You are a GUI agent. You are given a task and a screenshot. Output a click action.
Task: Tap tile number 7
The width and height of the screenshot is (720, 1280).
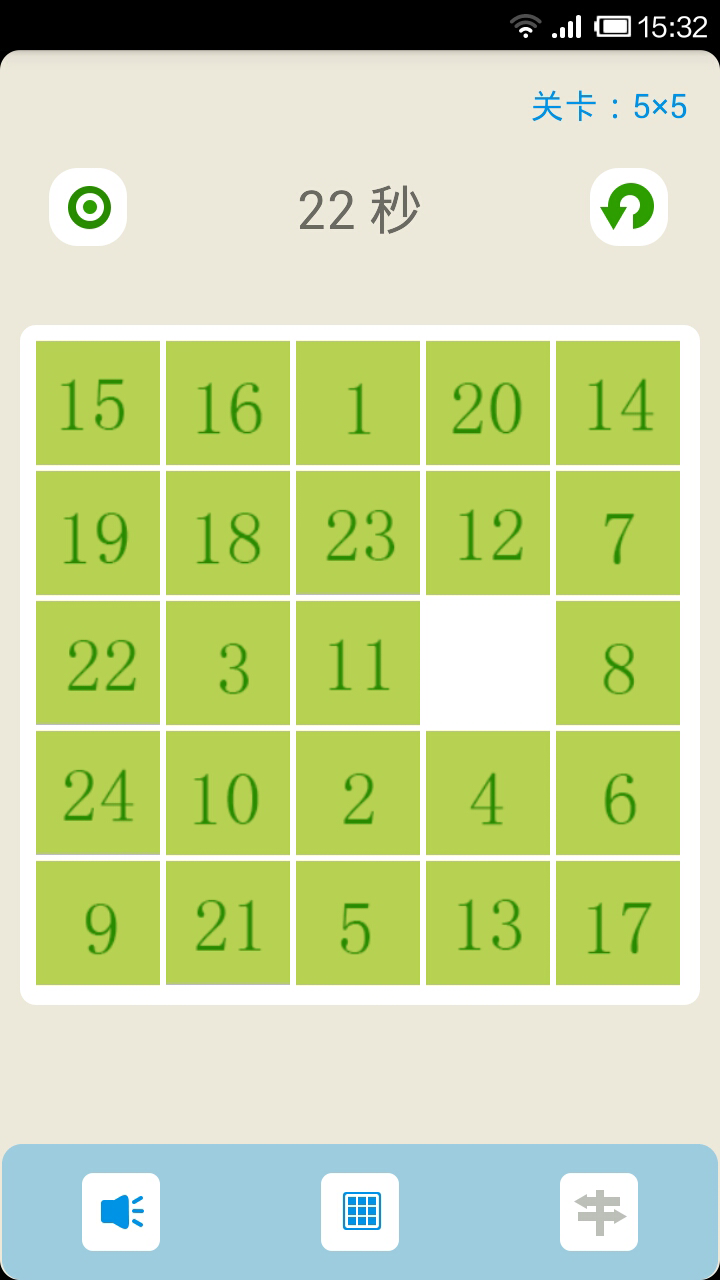[x=618, y=533]
